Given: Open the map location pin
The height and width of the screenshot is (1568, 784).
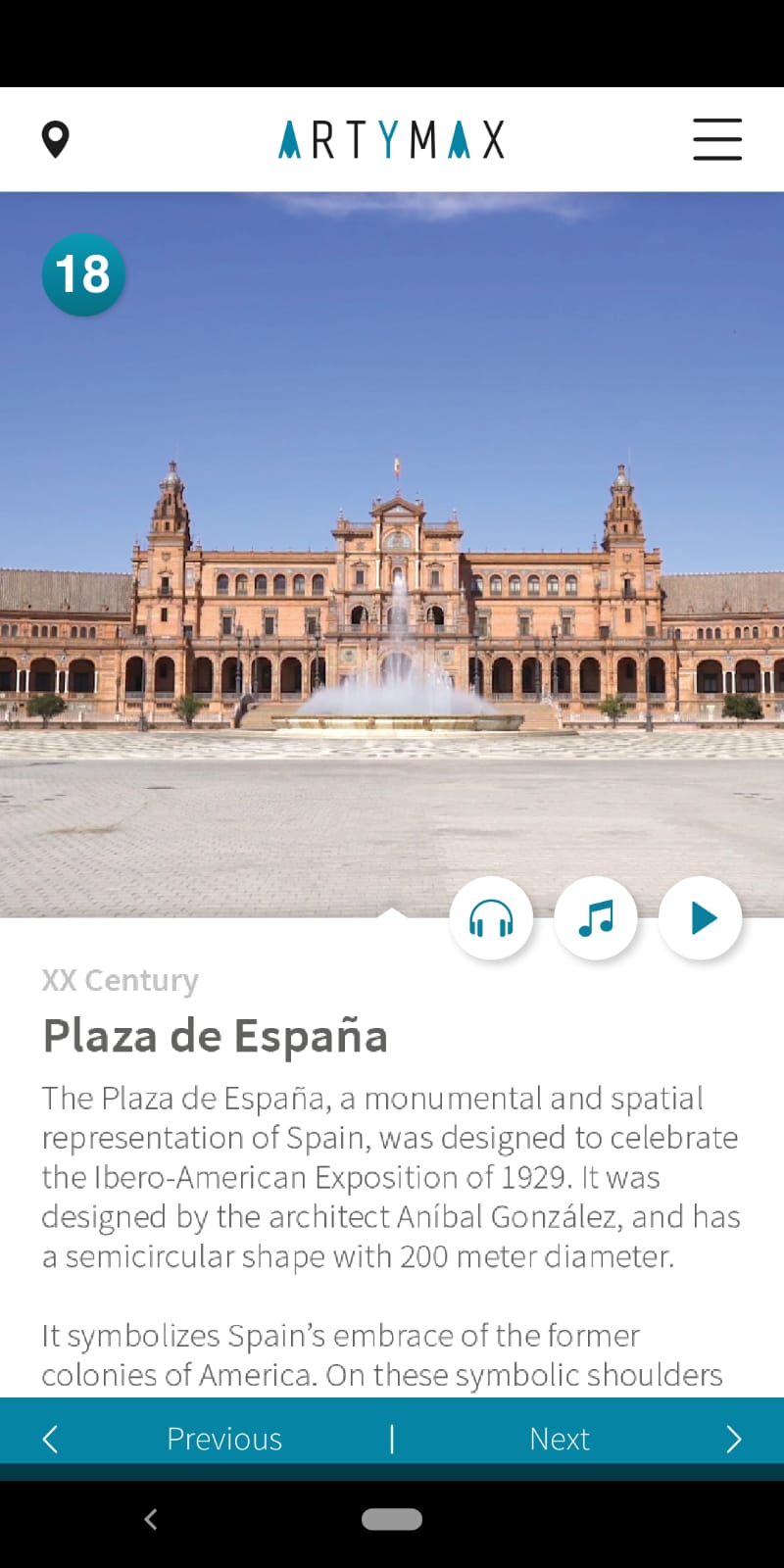Looking at the screenshot, I should click(56, 139).
